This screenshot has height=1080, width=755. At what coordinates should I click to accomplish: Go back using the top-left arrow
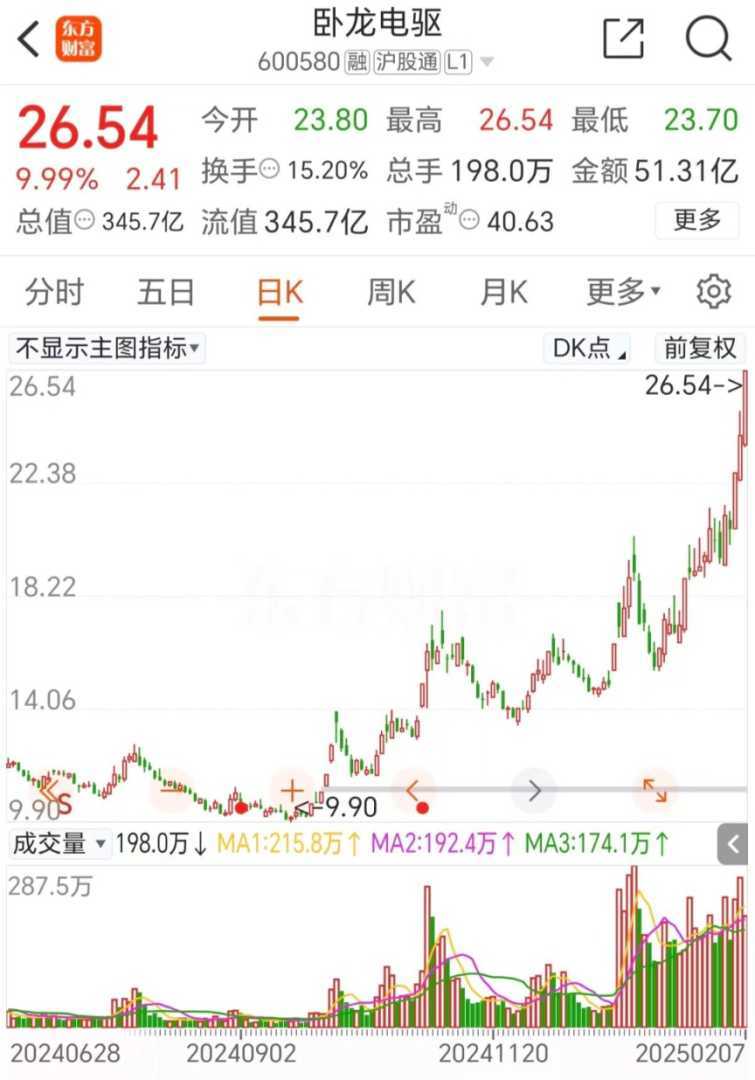click(x=28, y=40)
